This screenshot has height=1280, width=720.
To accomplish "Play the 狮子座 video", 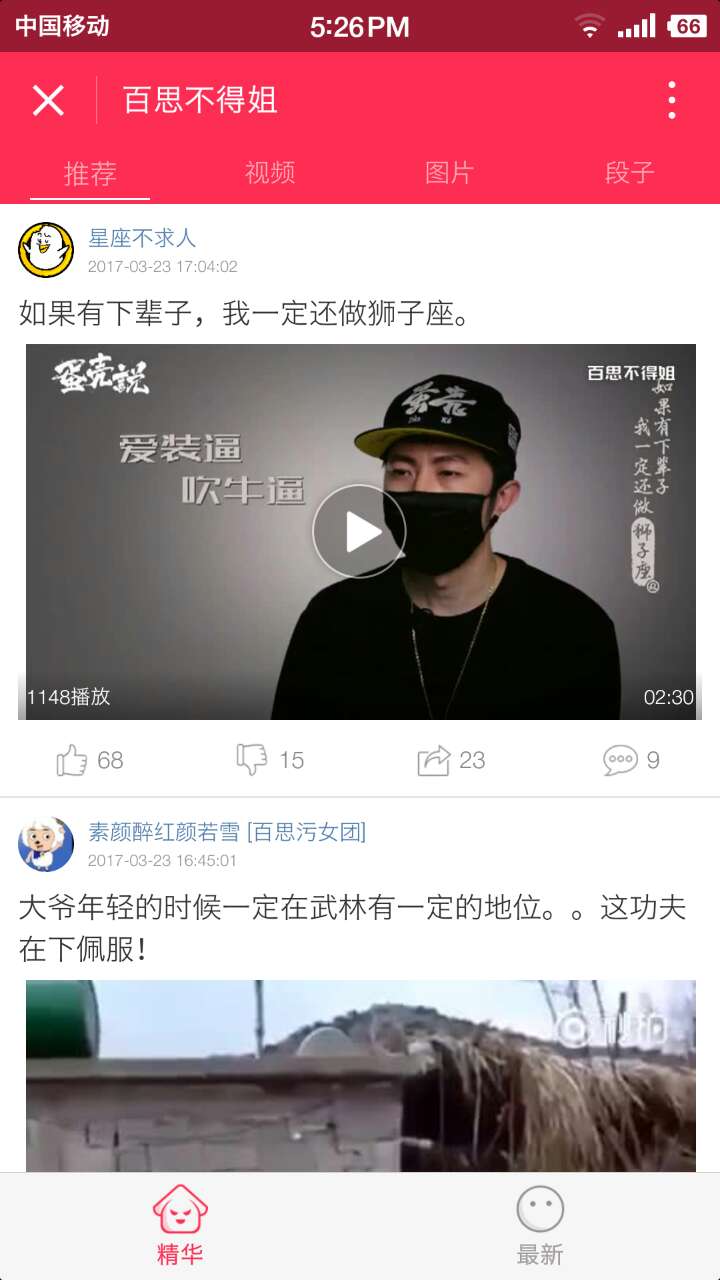I will tap(359, 532).
